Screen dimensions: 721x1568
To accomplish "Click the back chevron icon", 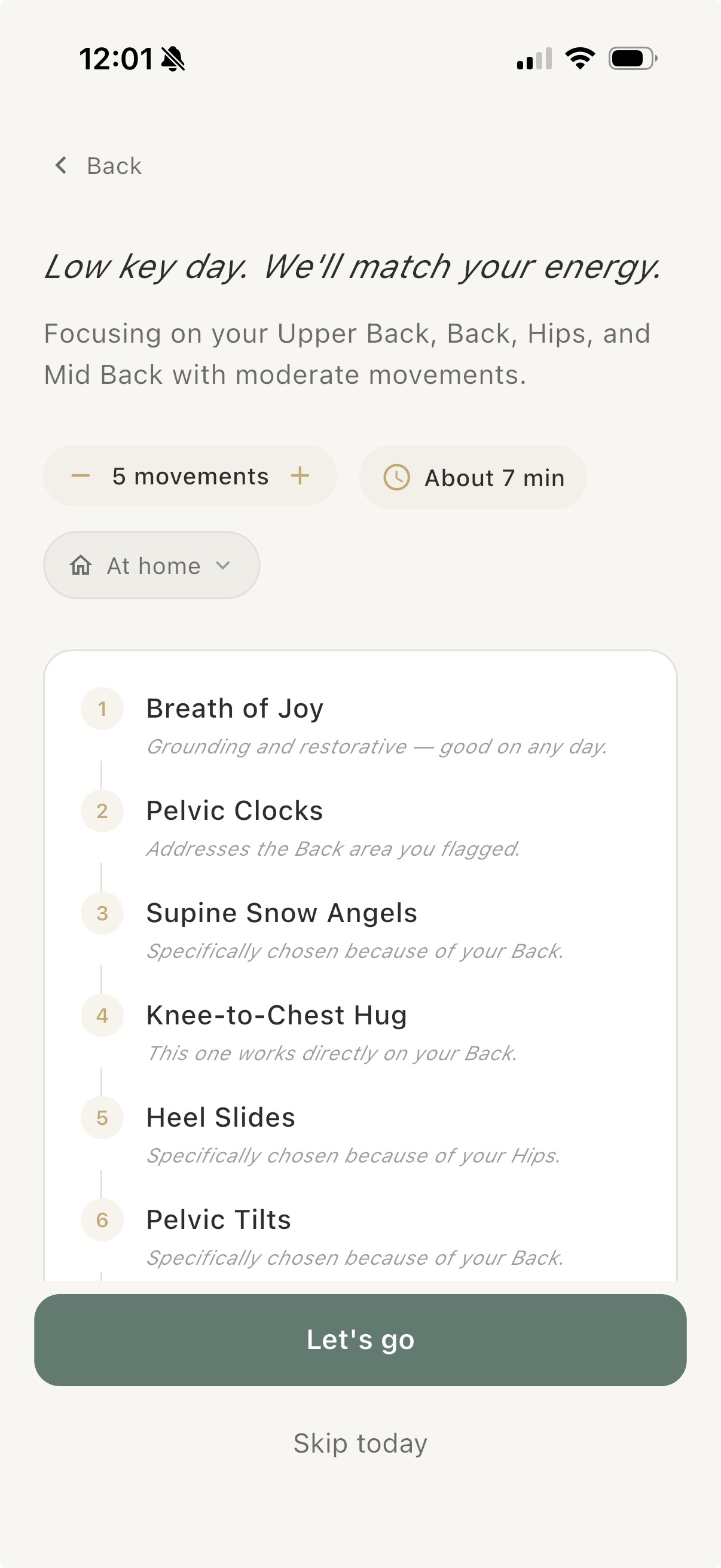I will click(x=61, y=165).
